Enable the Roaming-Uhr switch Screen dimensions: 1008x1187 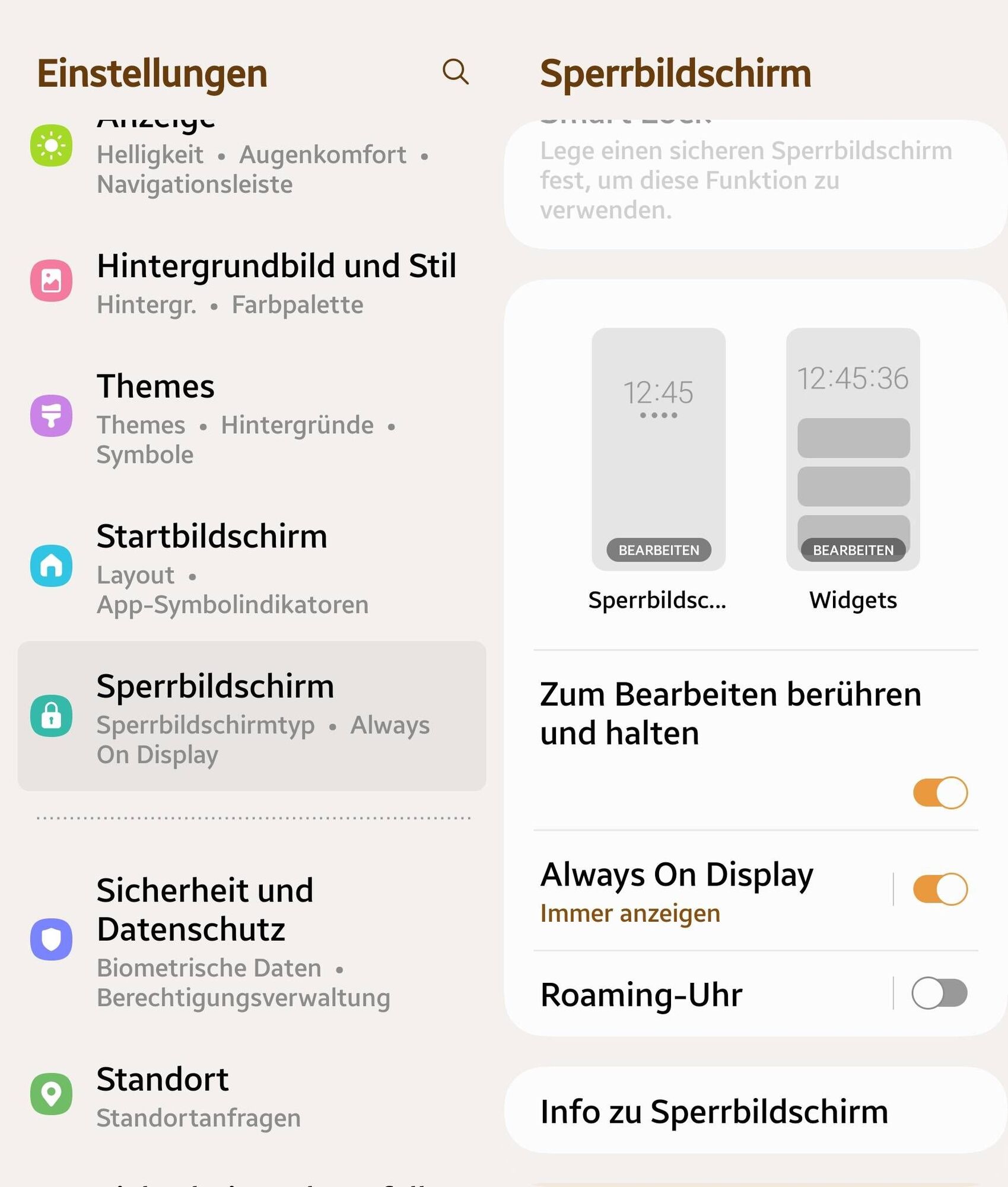[940, 994]
